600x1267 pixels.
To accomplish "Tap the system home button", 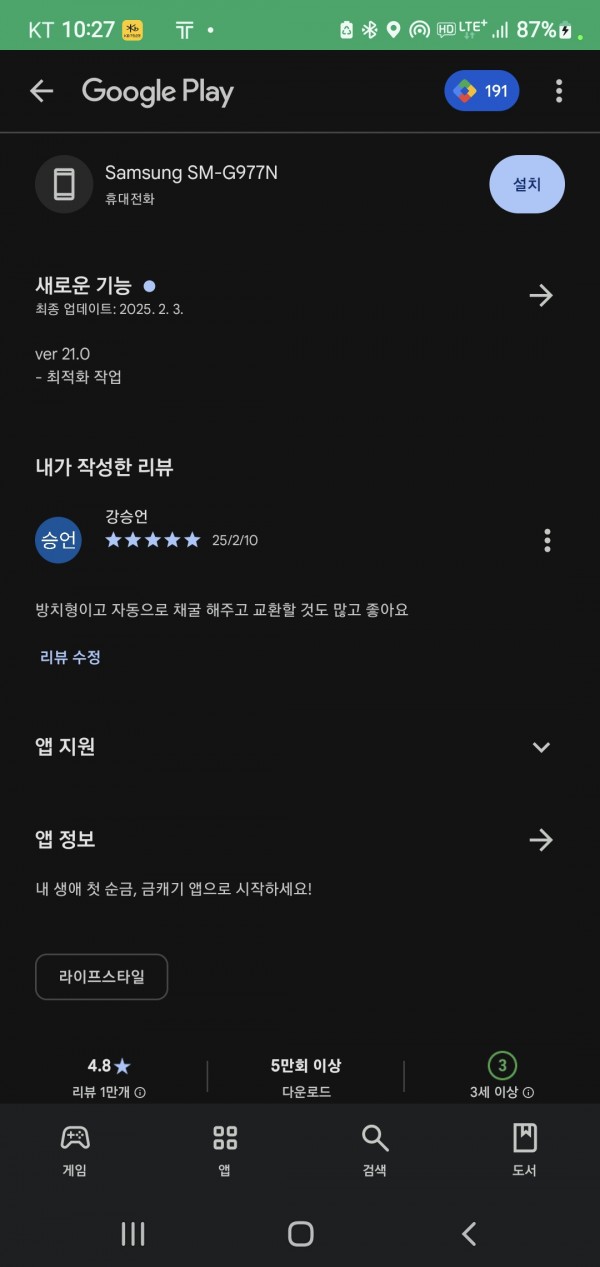I will [x=300, y=1233].
